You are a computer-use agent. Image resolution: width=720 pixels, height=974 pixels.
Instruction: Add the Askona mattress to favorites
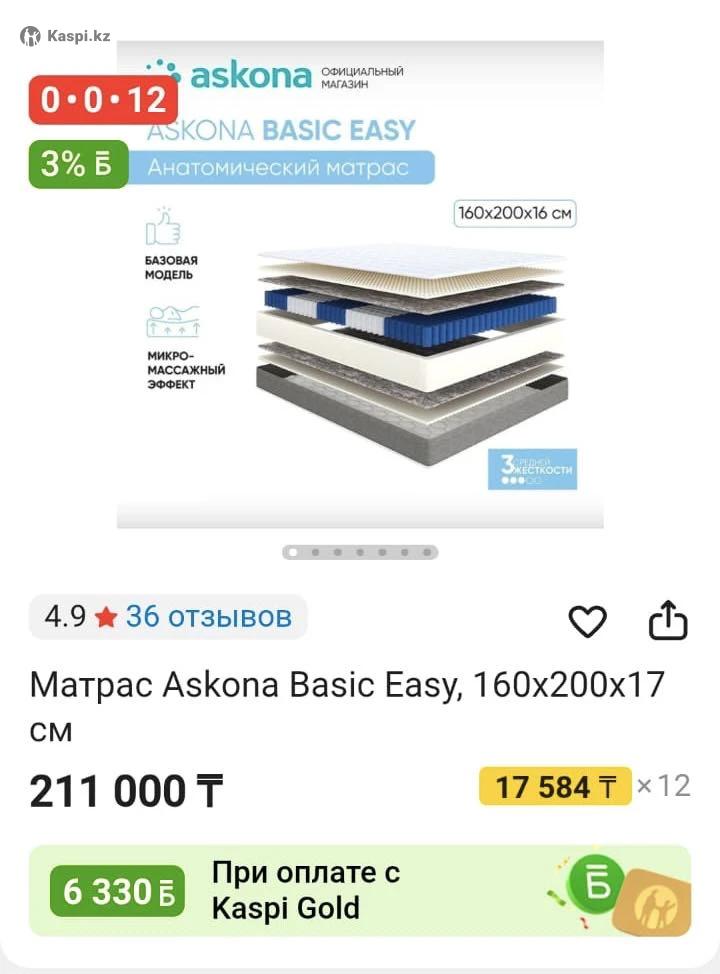coord(587,622)
